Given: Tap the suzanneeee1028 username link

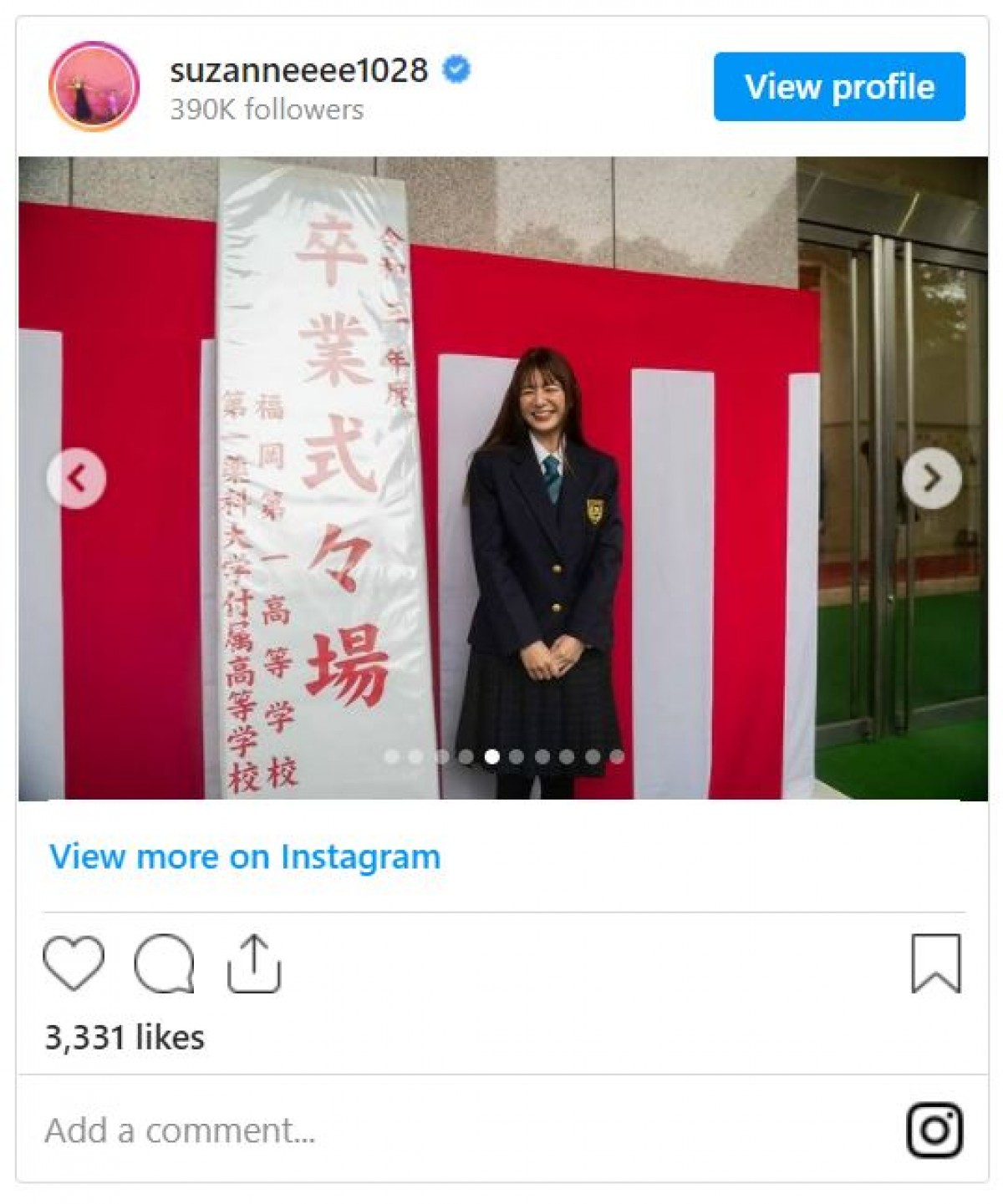Looking at the screenshot, I should [298, 70].
